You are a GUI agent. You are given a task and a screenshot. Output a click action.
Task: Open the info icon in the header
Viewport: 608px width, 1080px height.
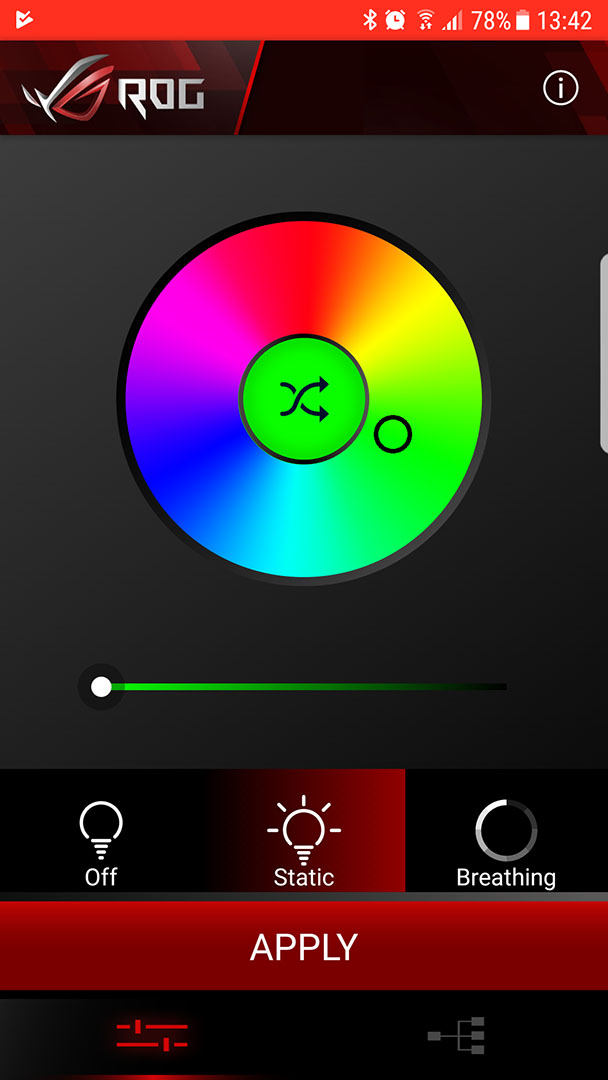coord(560,88)
